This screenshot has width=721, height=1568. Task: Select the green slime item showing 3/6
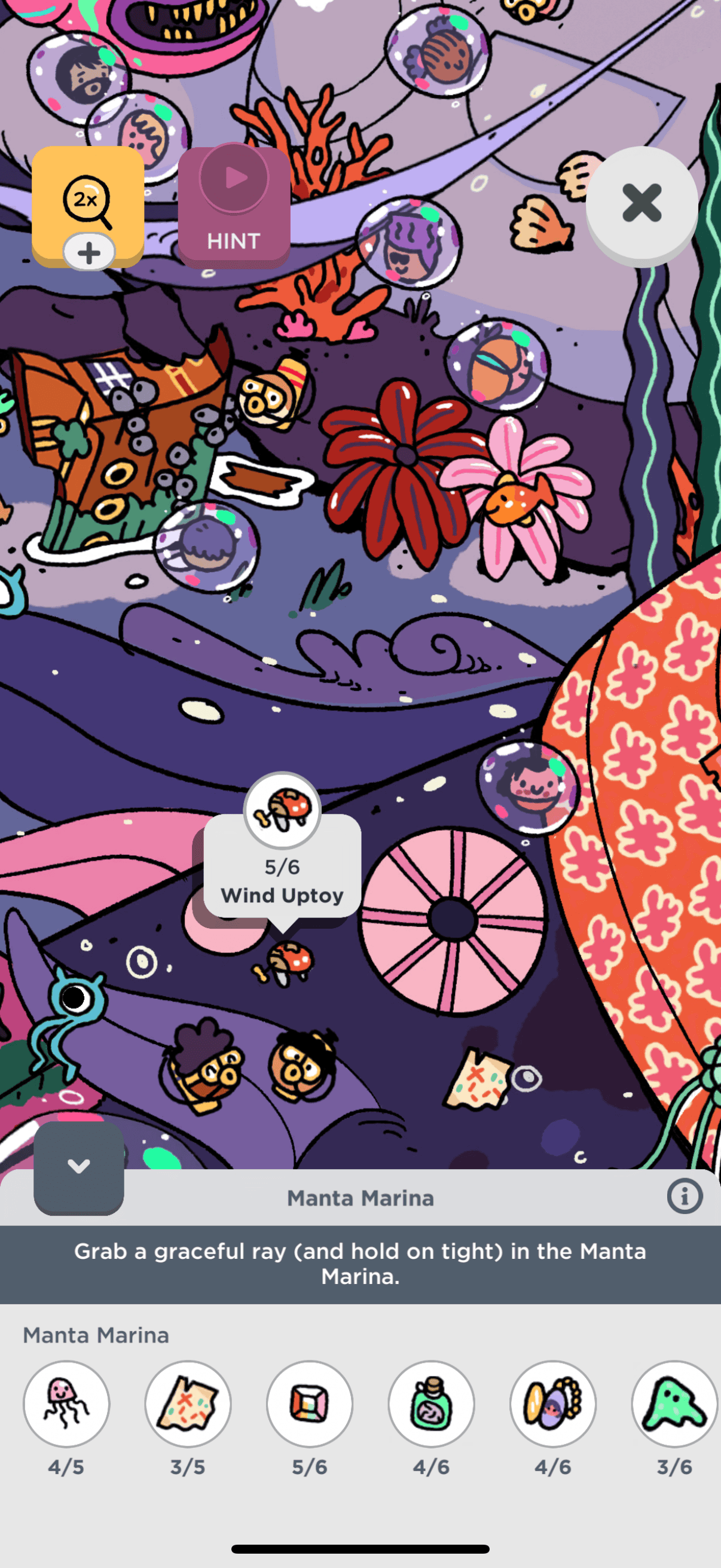click(x=674, y=1404)
